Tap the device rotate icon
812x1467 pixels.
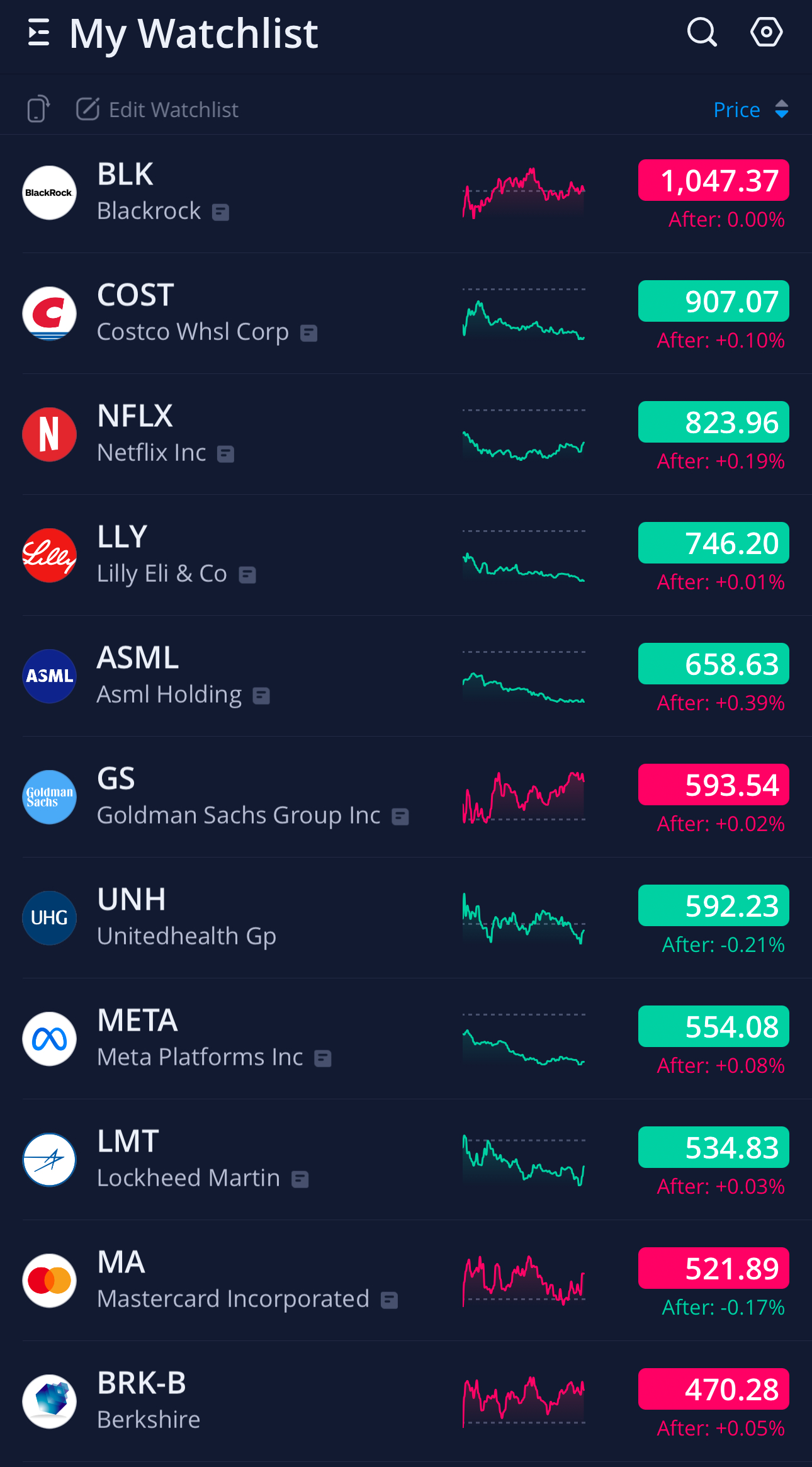38,109
